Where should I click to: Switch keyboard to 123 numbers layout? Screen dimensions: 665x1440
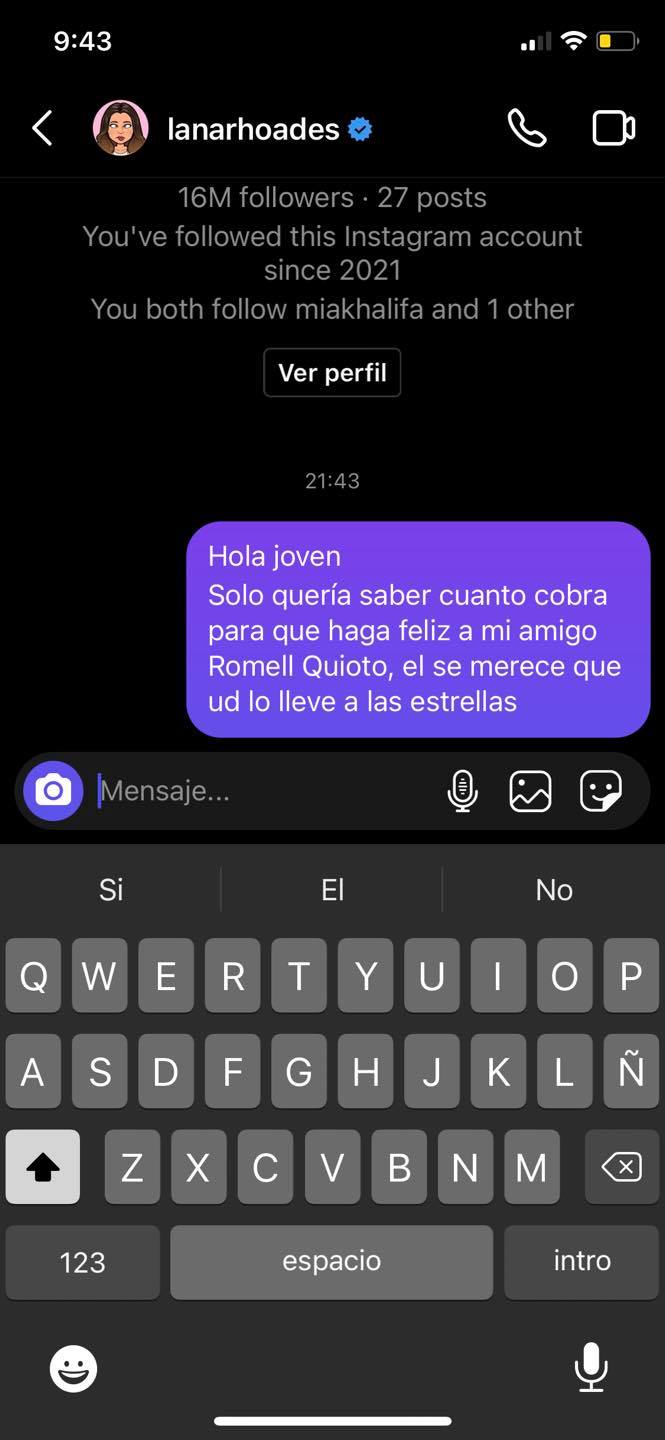83,1262
